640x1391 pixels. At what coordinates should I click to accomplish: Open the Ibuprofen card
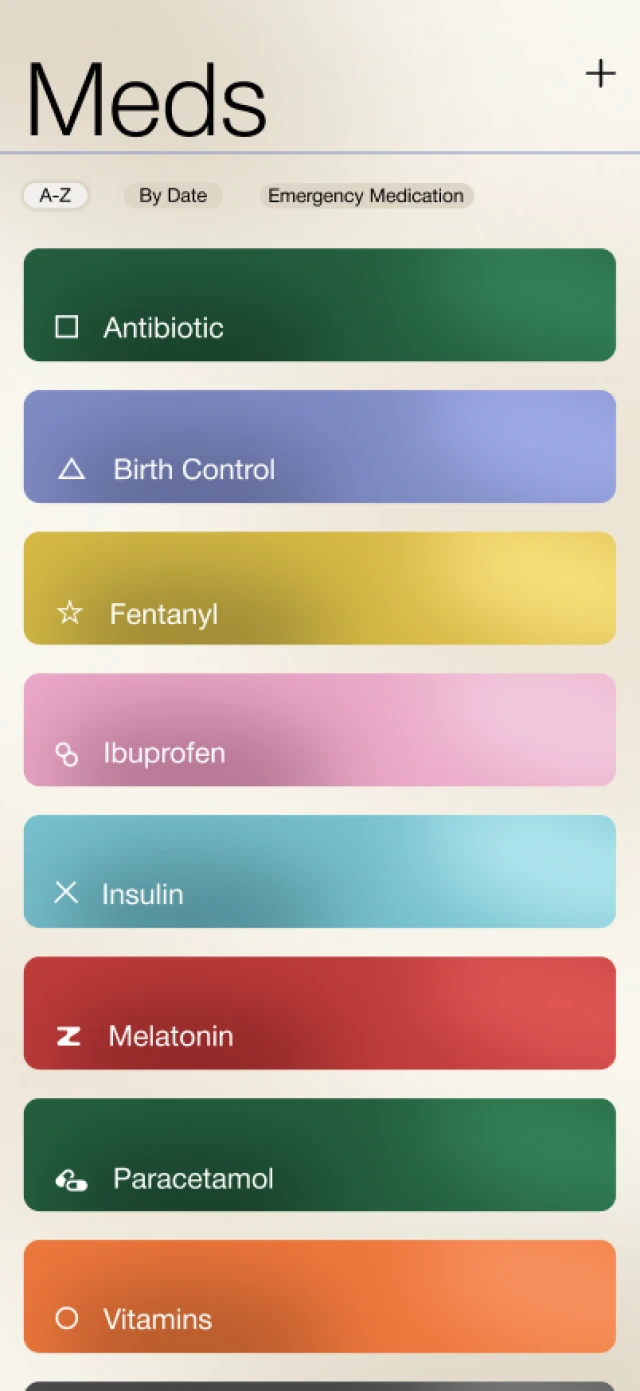[320, 730]
